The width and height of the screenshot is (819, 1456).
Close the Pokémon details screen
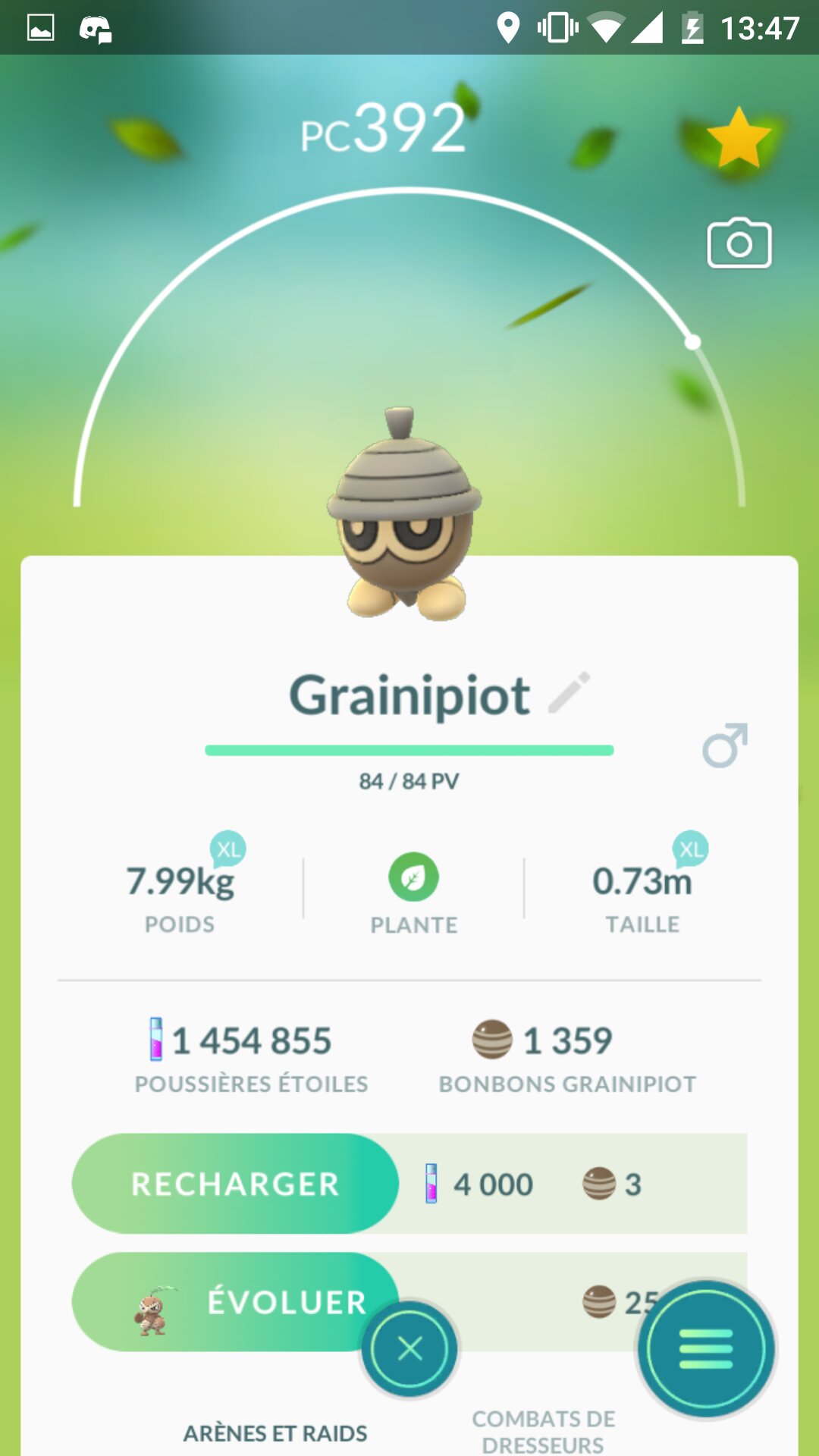[409, 1349]
